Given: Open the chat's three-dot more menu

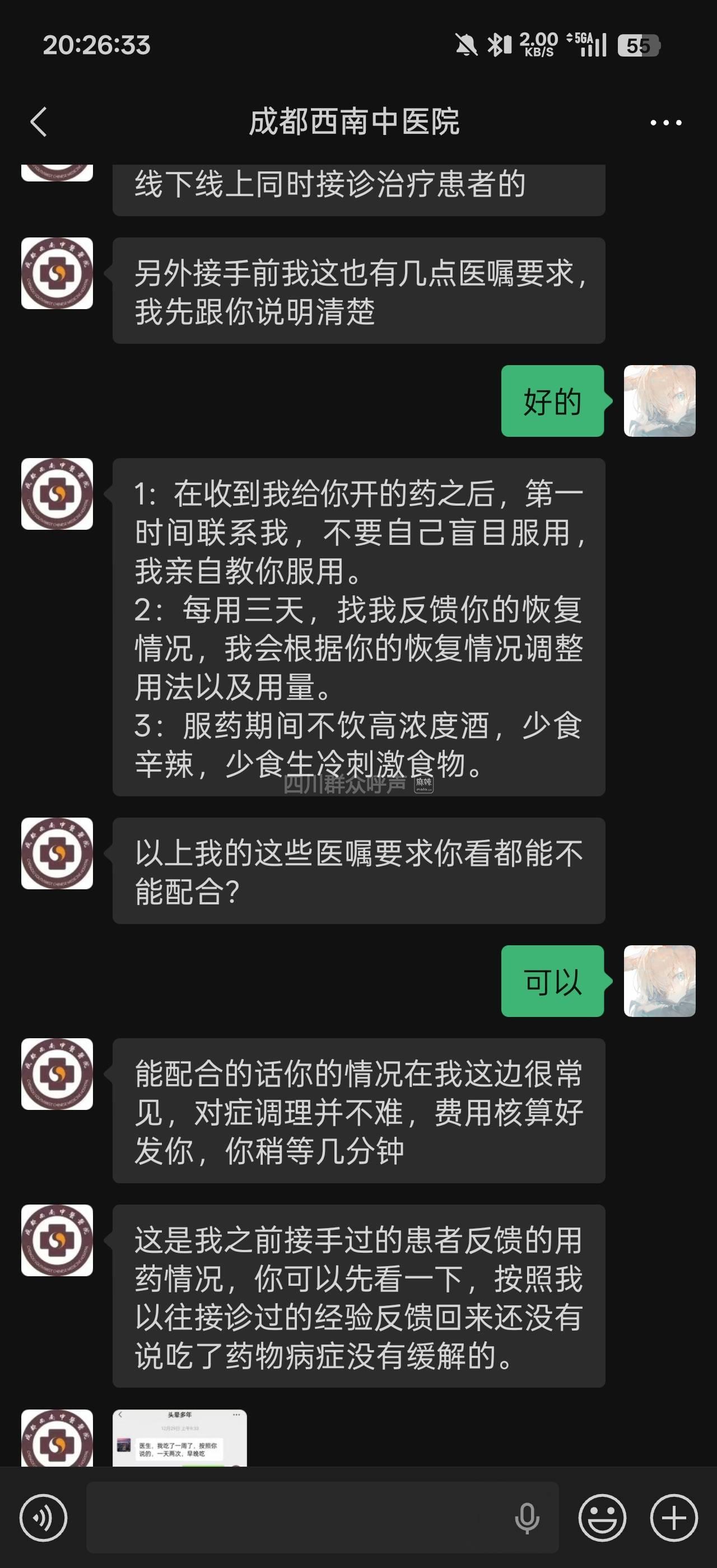Looking at the screenshot, I should tap(665, 122).
